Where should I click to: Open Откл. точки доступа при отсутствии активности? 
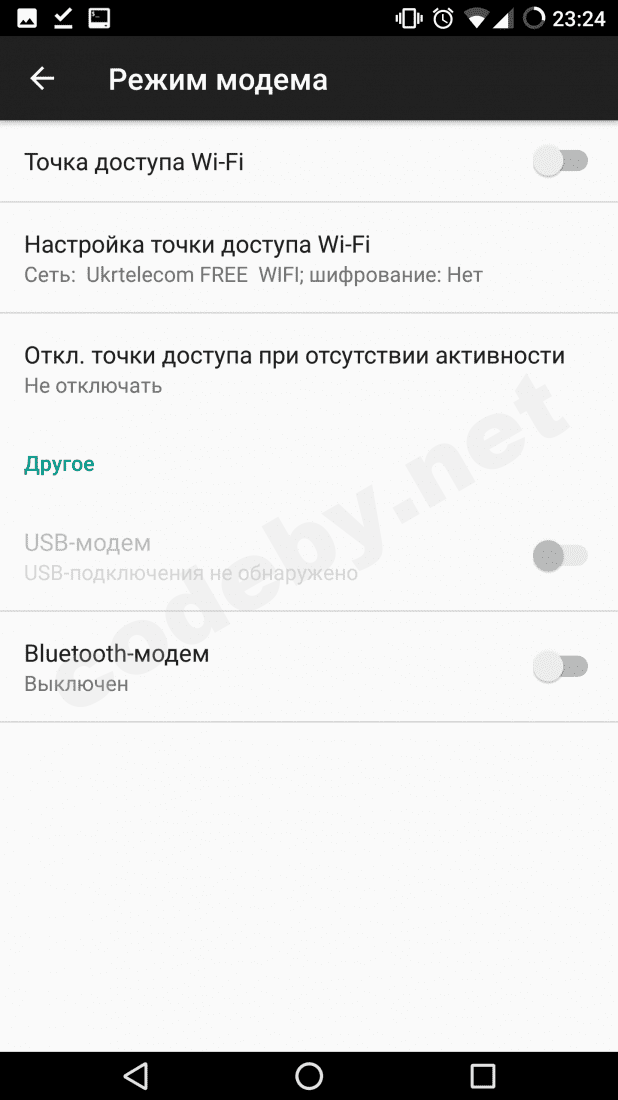300,369
